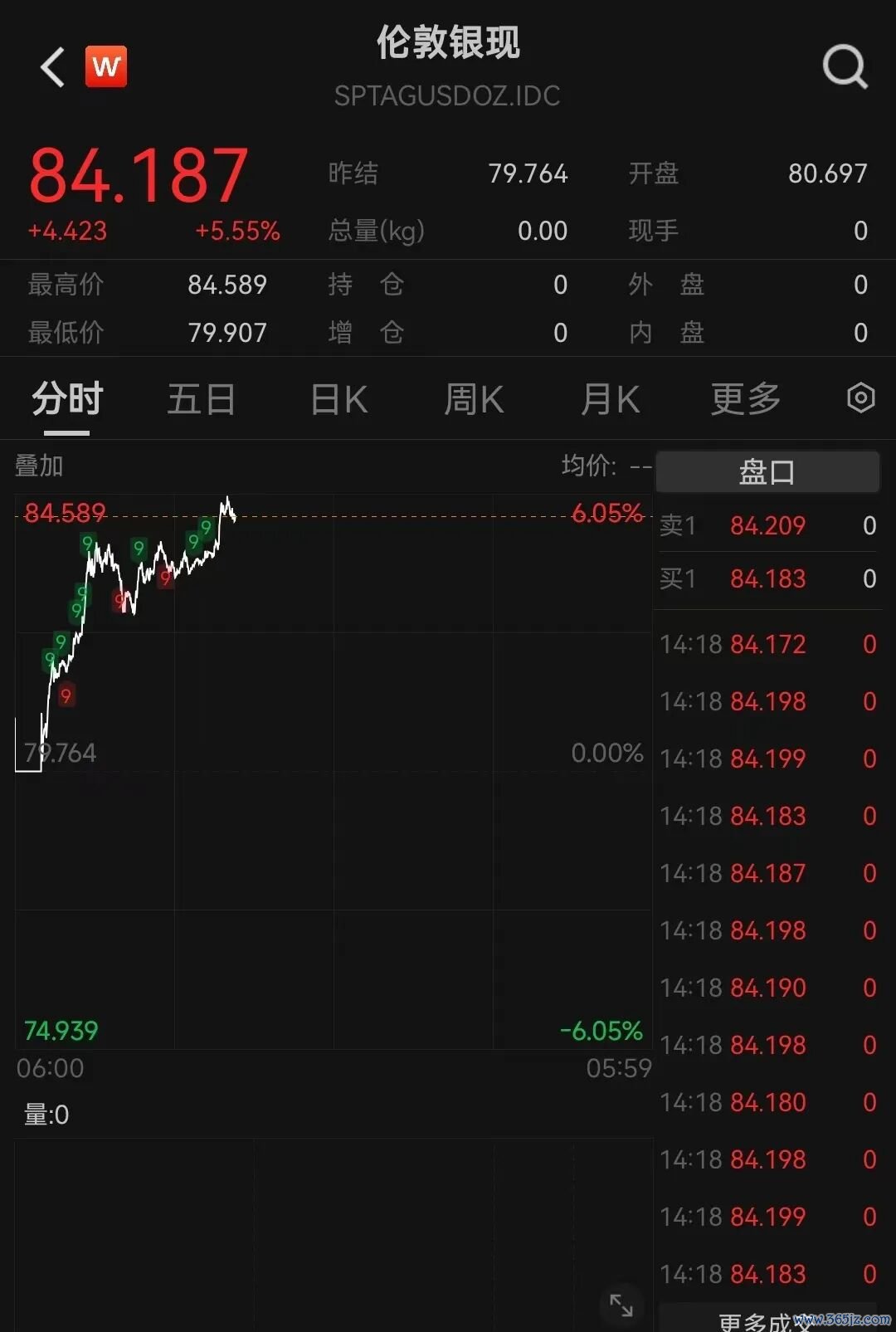Tap 叠加 overlay option

click(x=39, y=466)
